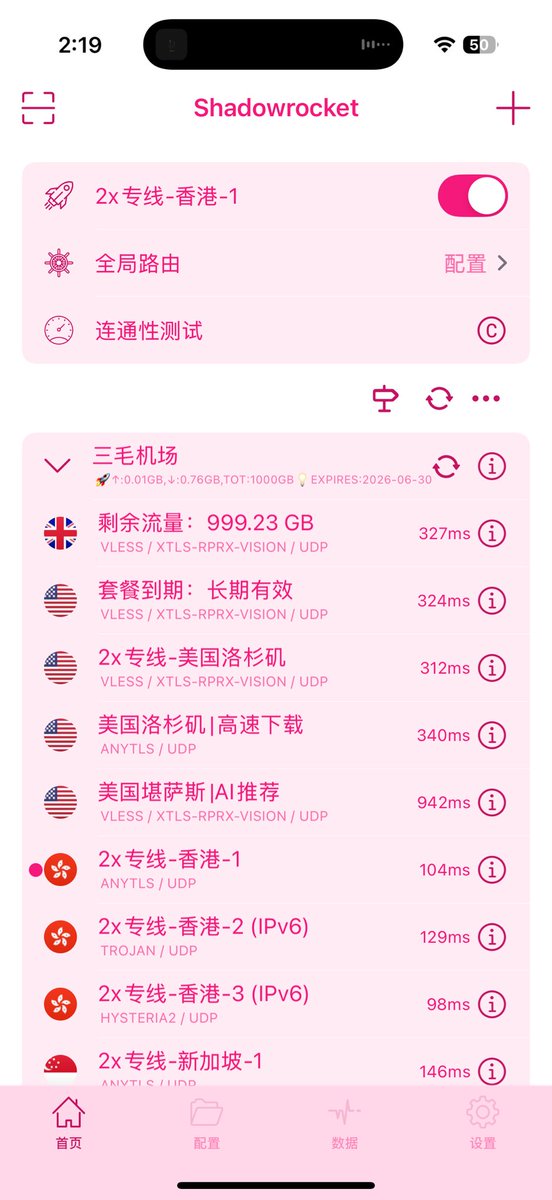Run the 连通性测试 connectivity test
The height and width of the screenshot is (1200, 552).
276,330
